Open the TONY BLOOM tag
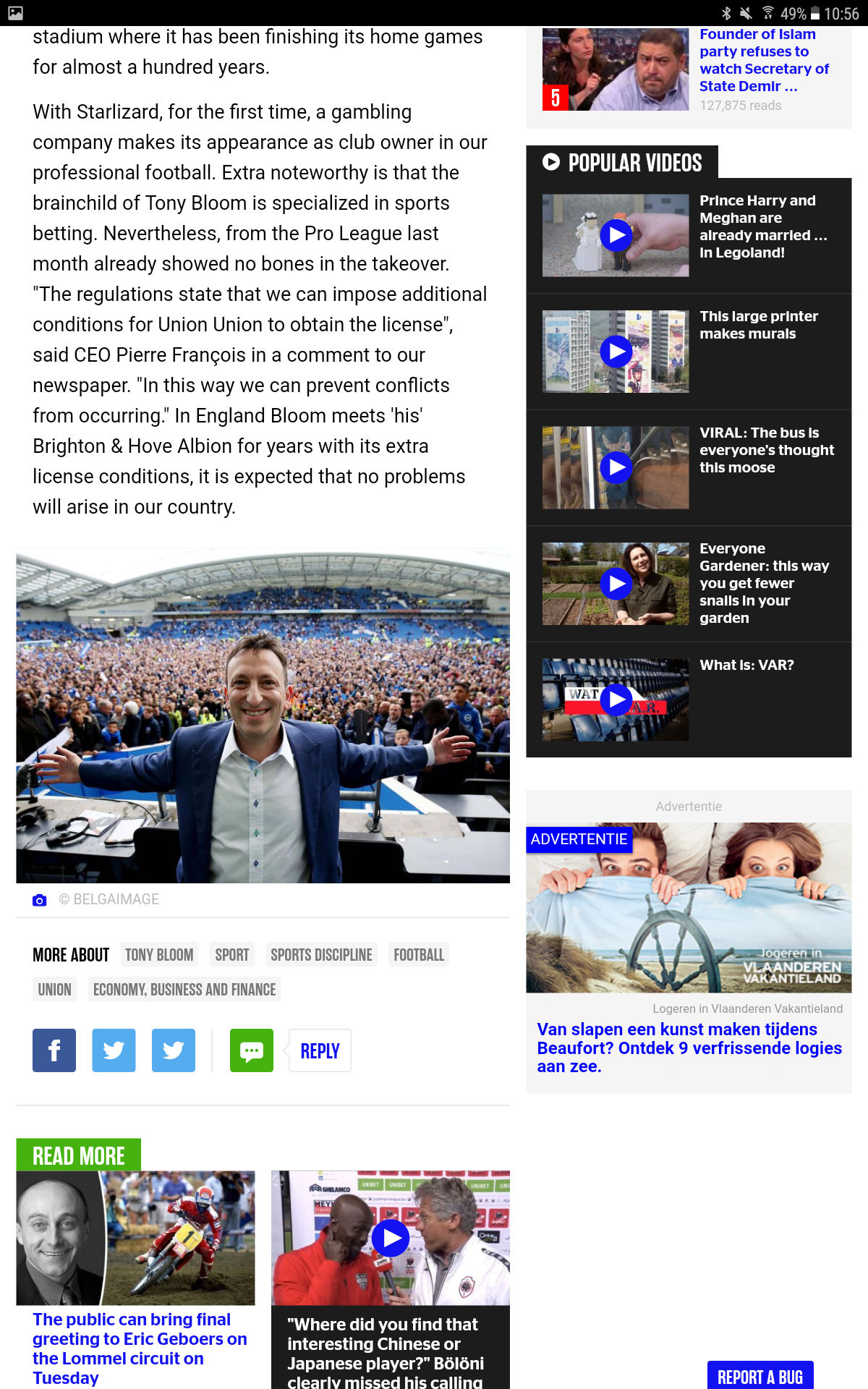The width and height of the screenshot is (868, 1389). [x=159, y=955]
